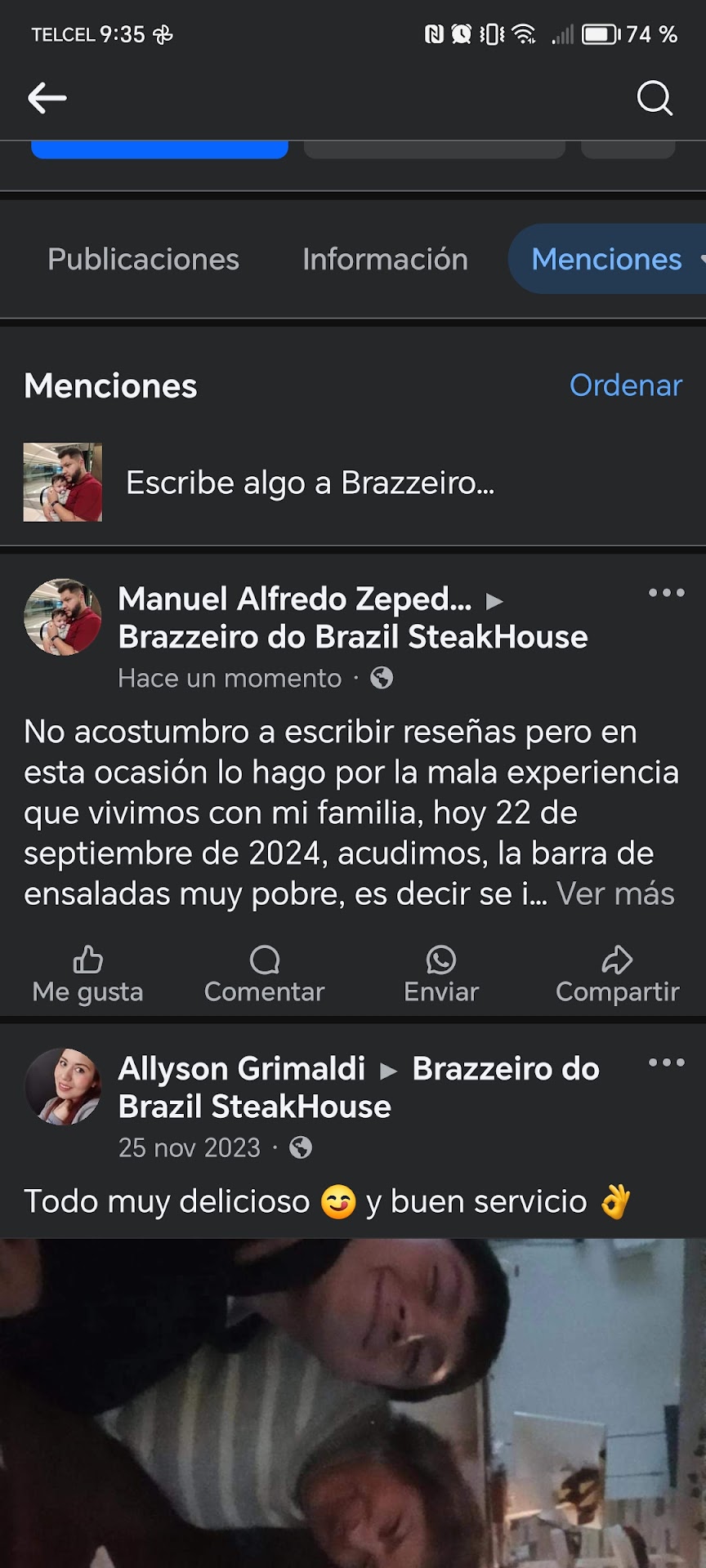
Task: Expand Manuel's review with Ver más
Action: (x=615, y=894)
